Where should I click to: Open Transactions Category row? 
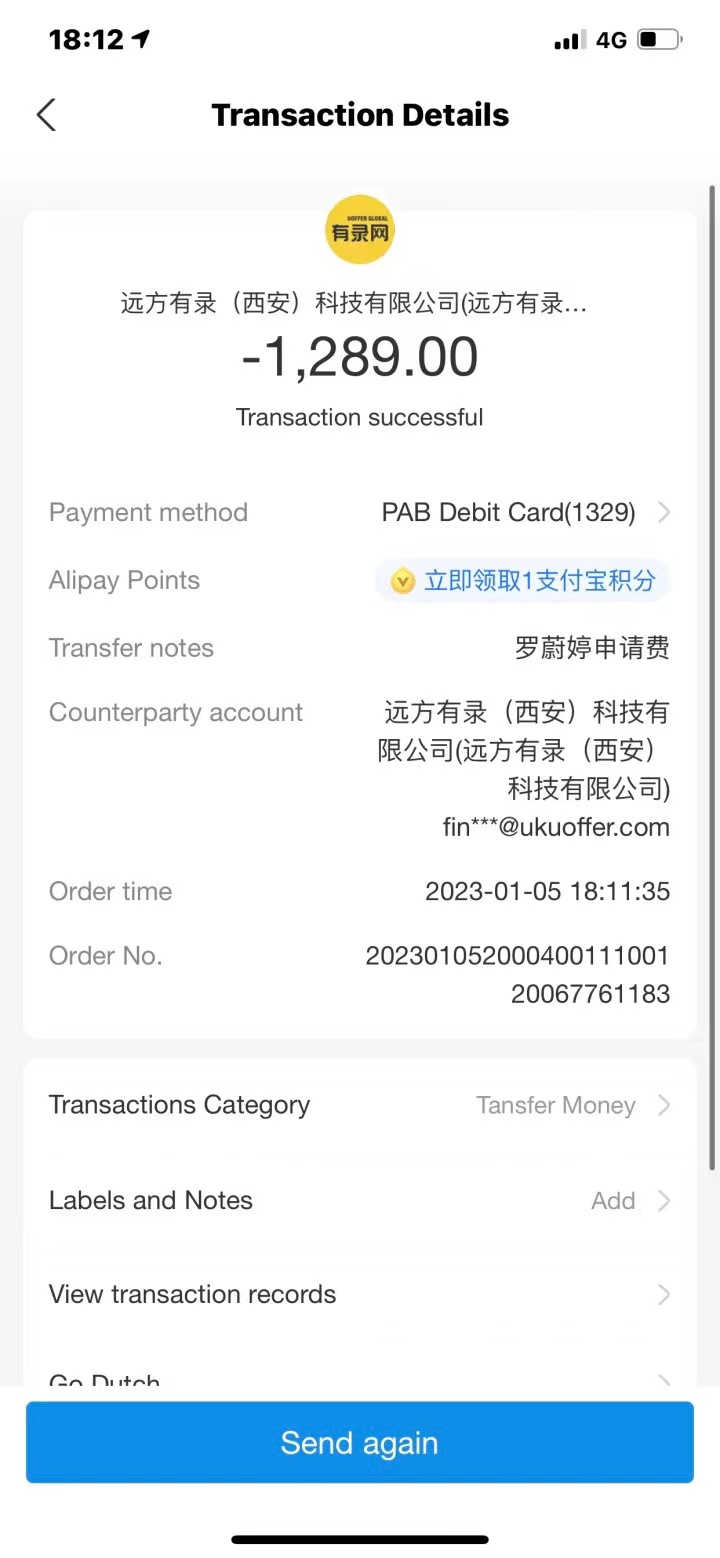point(360,1105)
